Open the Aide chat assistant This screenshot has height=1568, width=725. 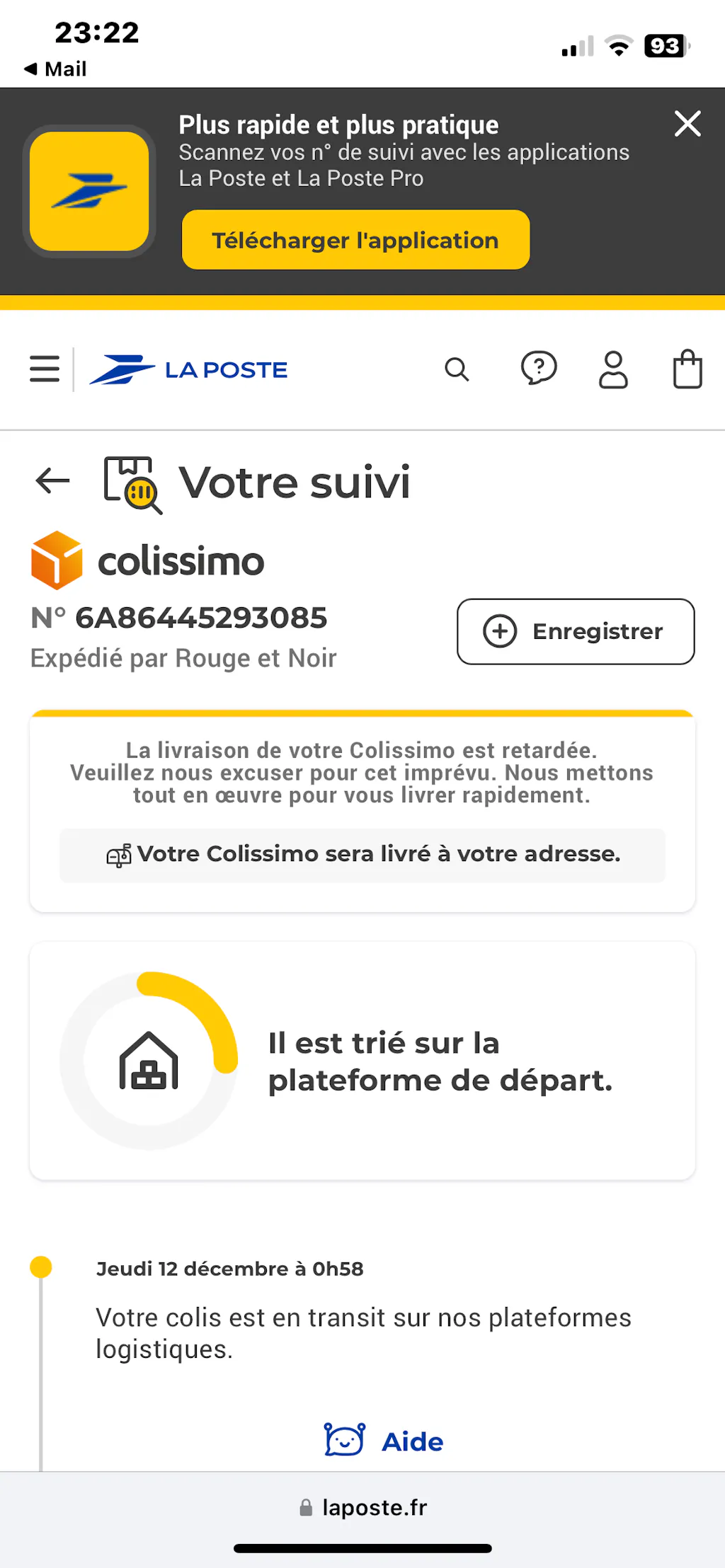(384, 1441)
